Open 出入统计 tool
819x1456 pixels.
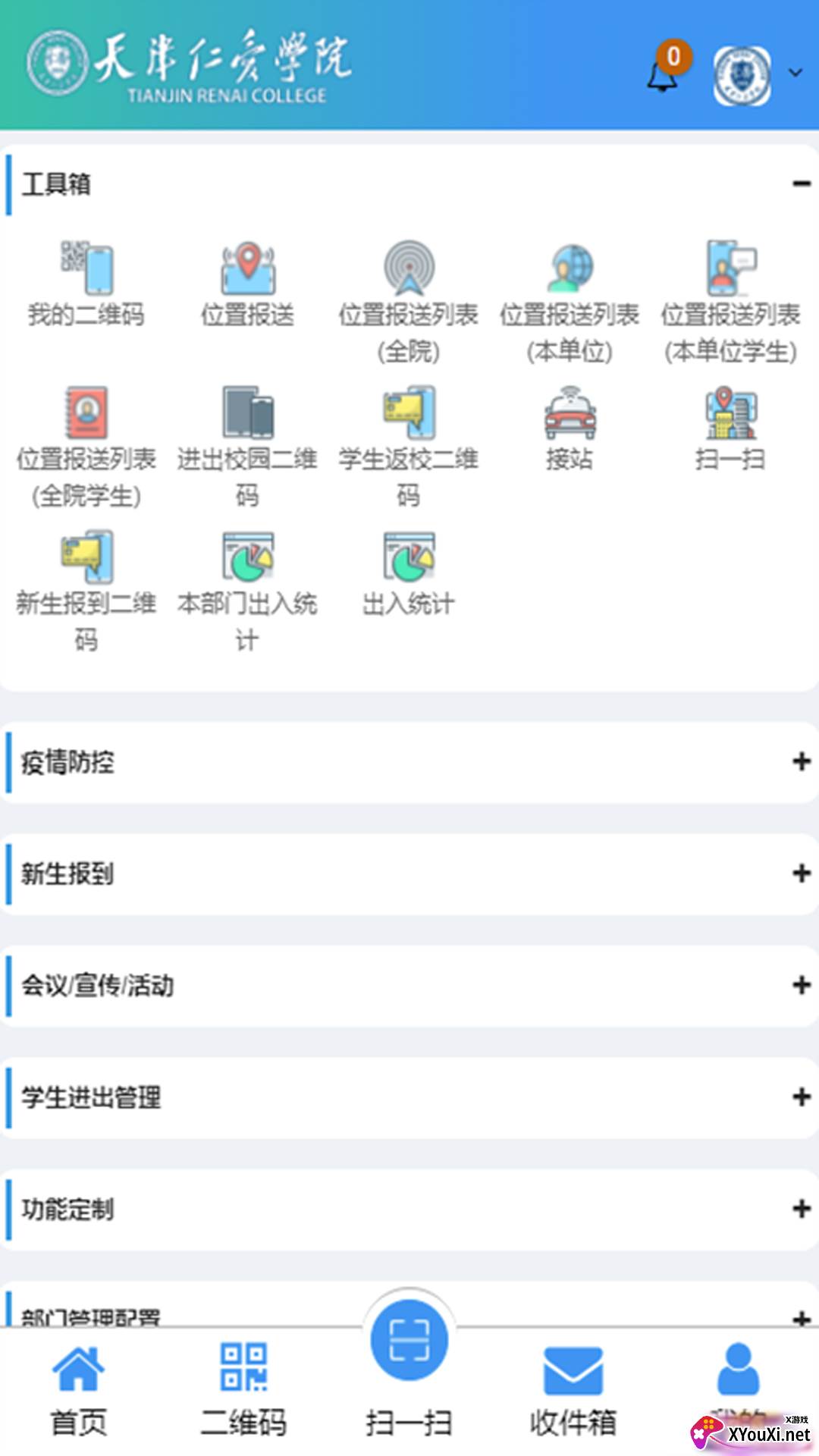(x=409, y=574)
